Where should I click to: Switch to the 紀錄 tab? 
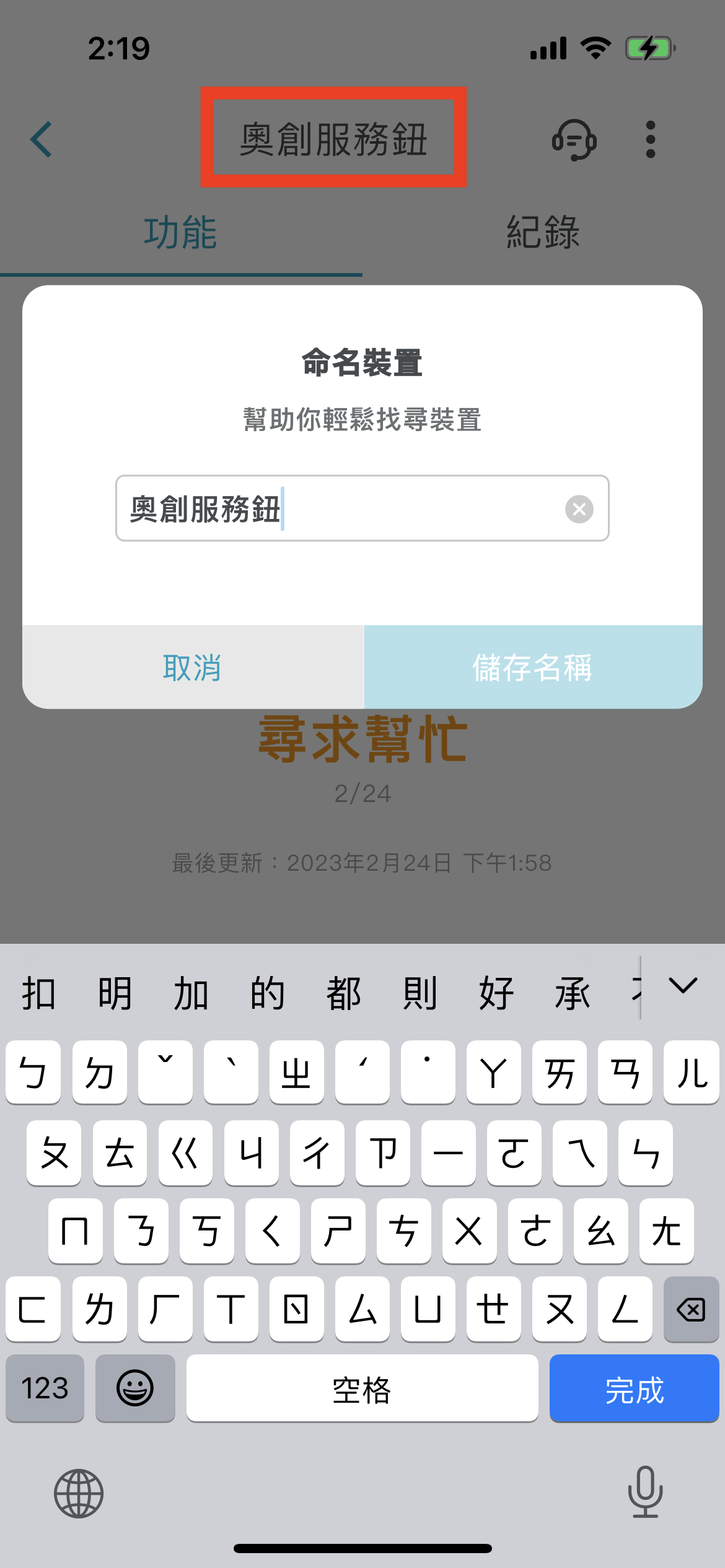coord(543,233)
